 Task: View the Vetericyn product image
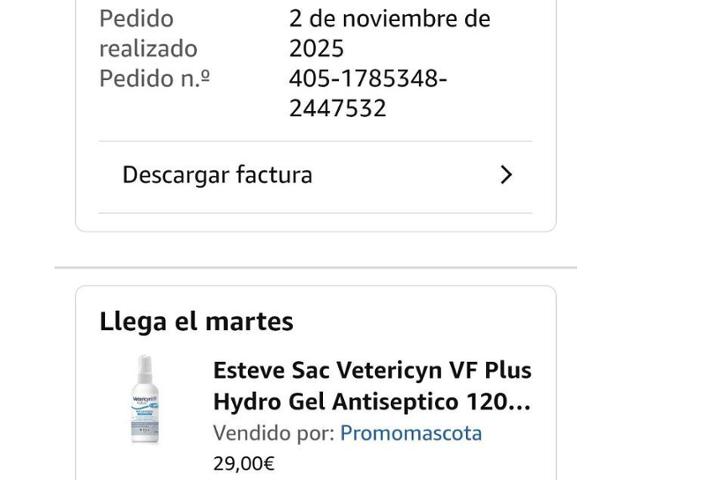point(145,400)
